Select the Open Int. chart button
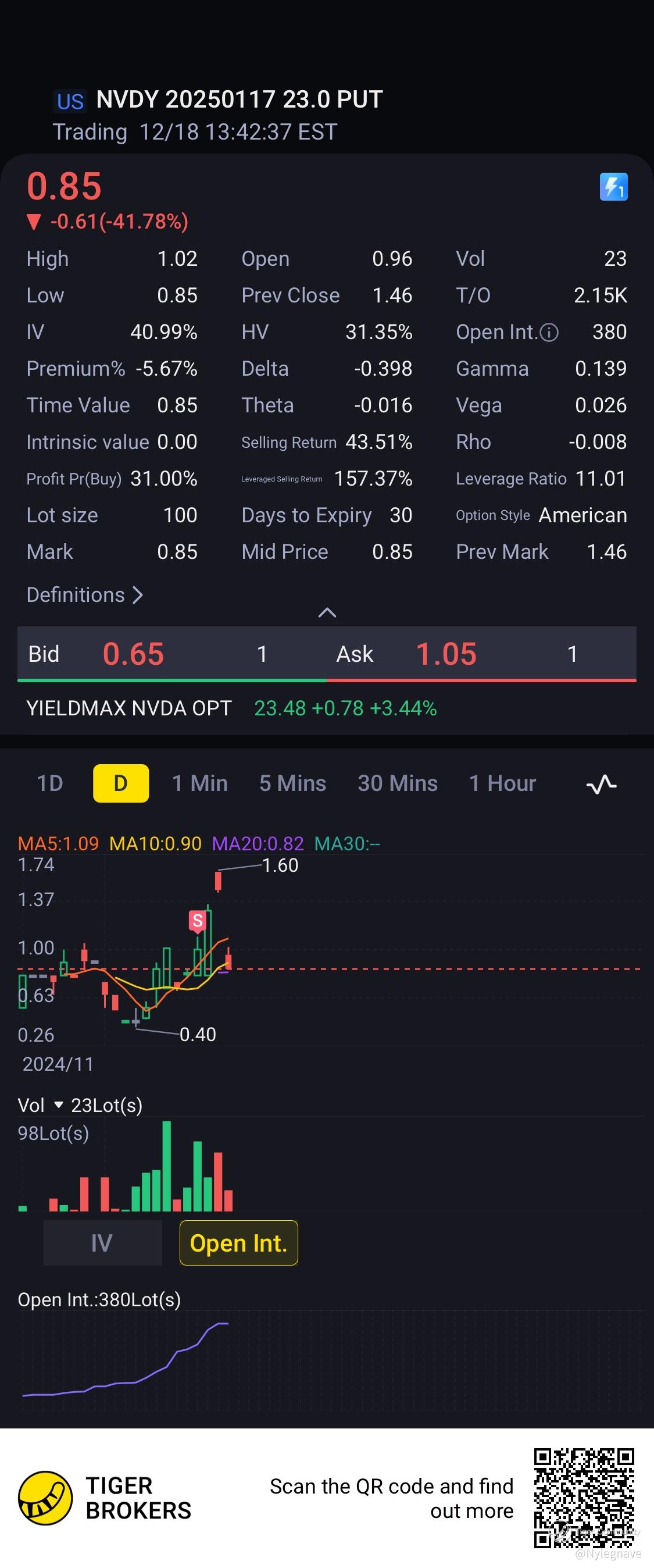Viewport: 654px width, 1568px height. point(238,1243)
